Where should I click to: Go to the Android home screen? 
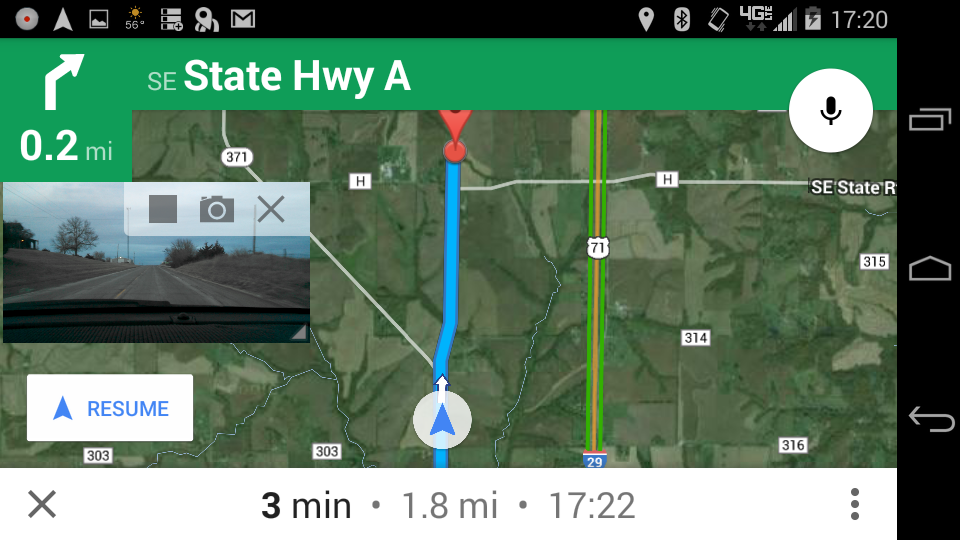pos(929,269)
